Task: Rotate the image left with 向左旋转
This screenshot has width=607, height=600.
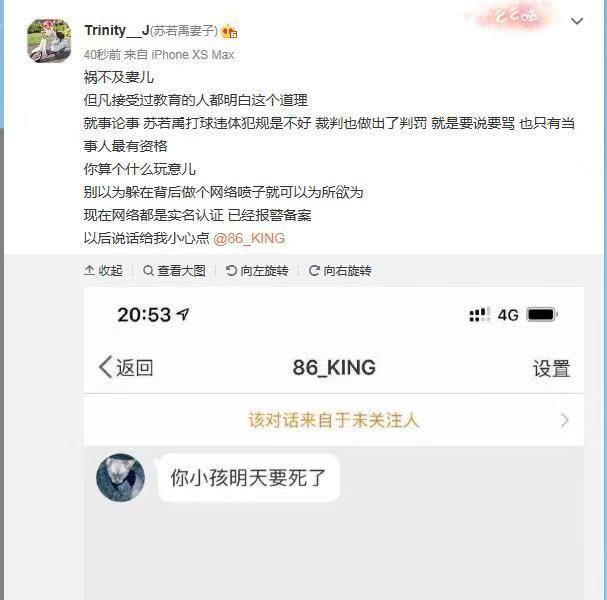Action: pyautogui.click(x=257, y=271)
